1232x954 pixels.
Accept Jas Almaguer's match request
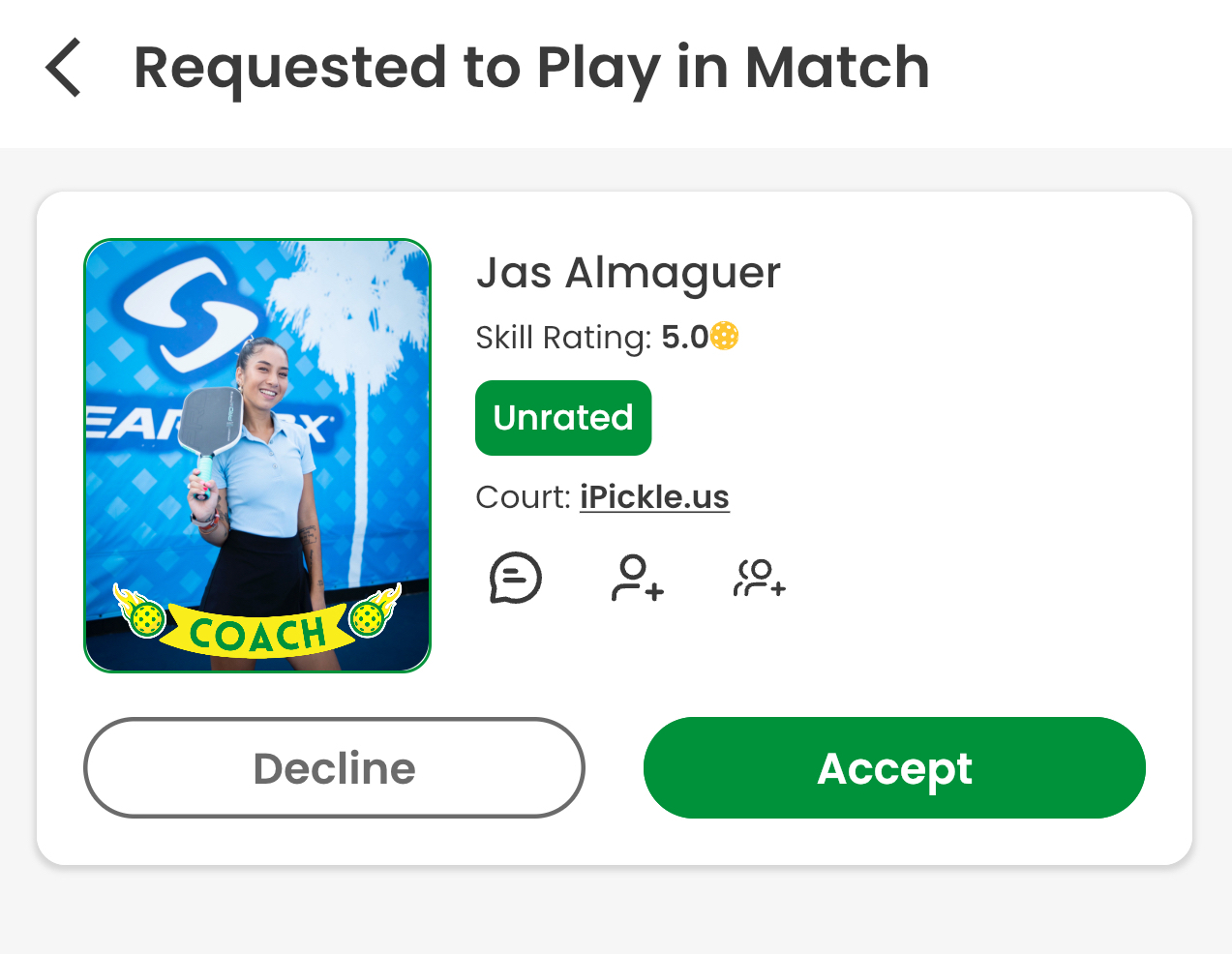(894, 768)
